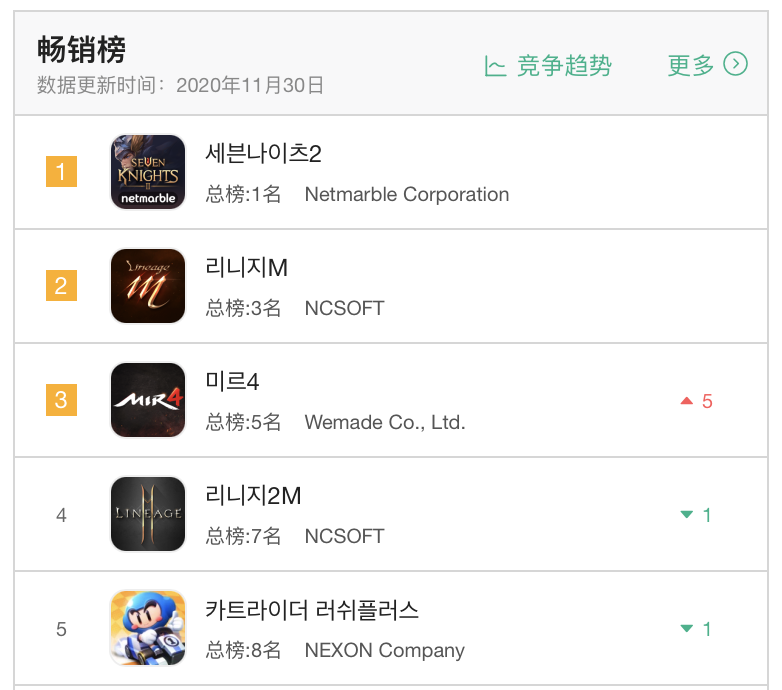Screen dimensions: 782x690
Task: Open 카트라이더 러쉬플러스 entry
Action: [311, 610]
